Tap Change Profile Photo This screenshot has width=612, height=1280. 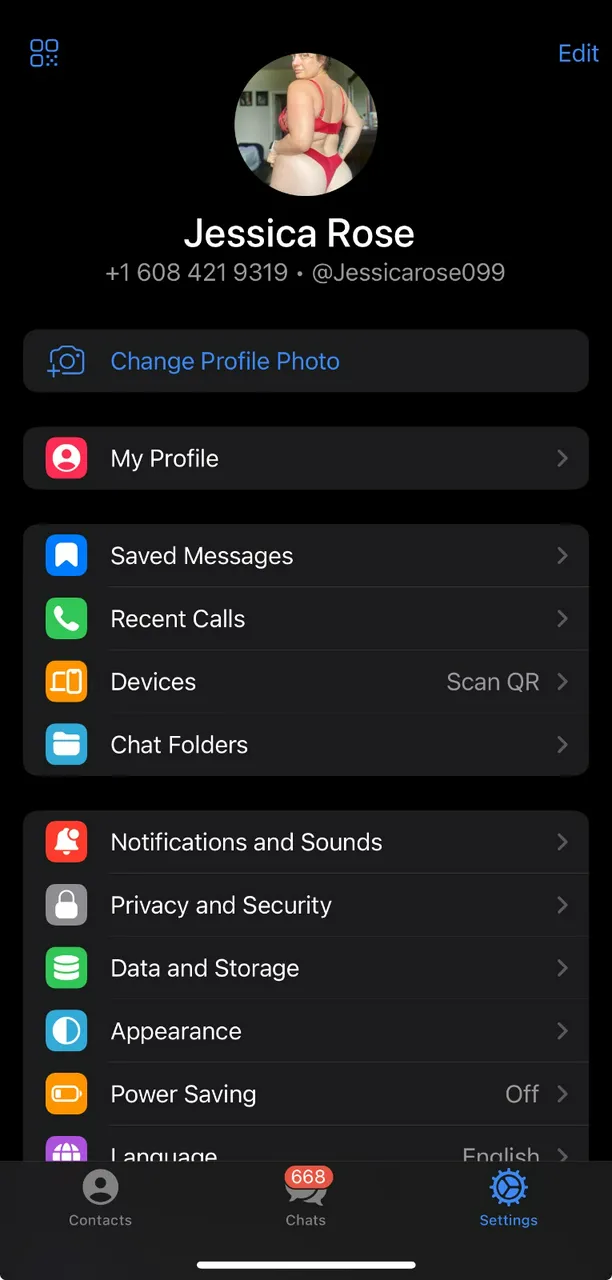[x=224, y=361]
